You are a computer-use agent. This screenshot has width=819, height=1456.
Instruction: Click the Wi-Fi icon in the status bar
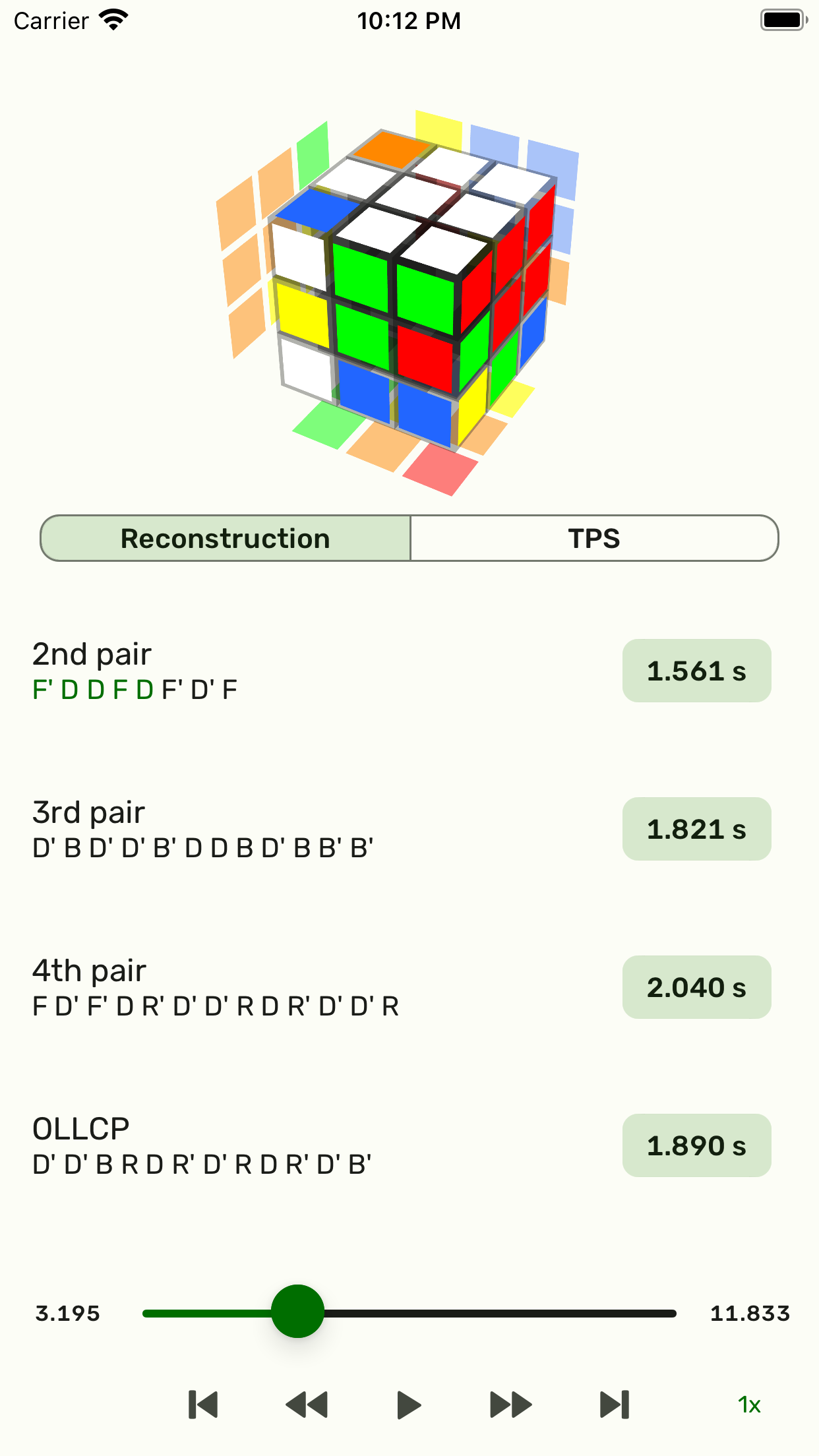pos(114,20)
